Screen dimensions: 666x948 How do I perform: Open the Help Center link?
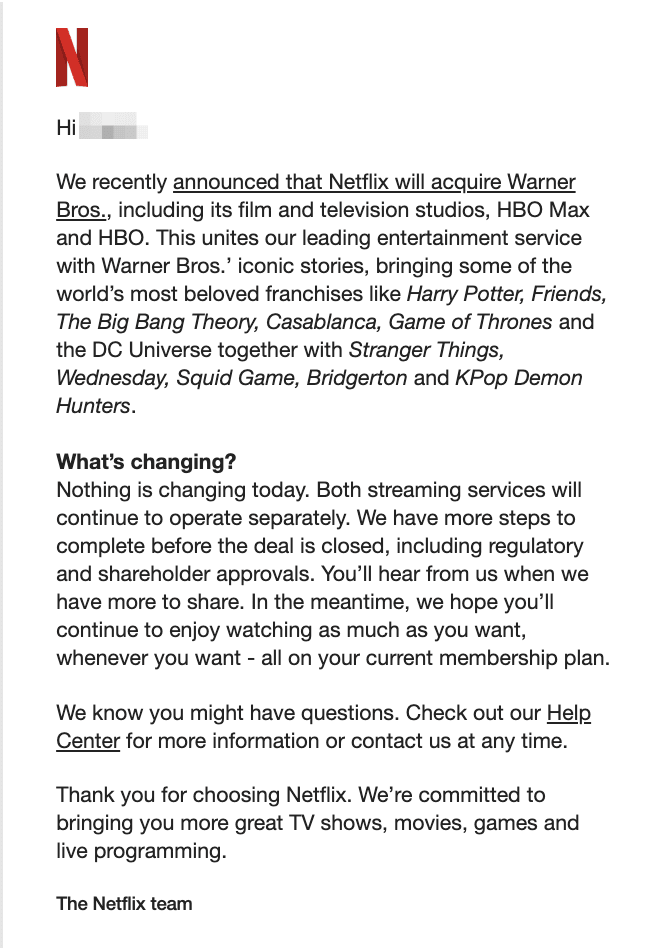coord(568,714)
